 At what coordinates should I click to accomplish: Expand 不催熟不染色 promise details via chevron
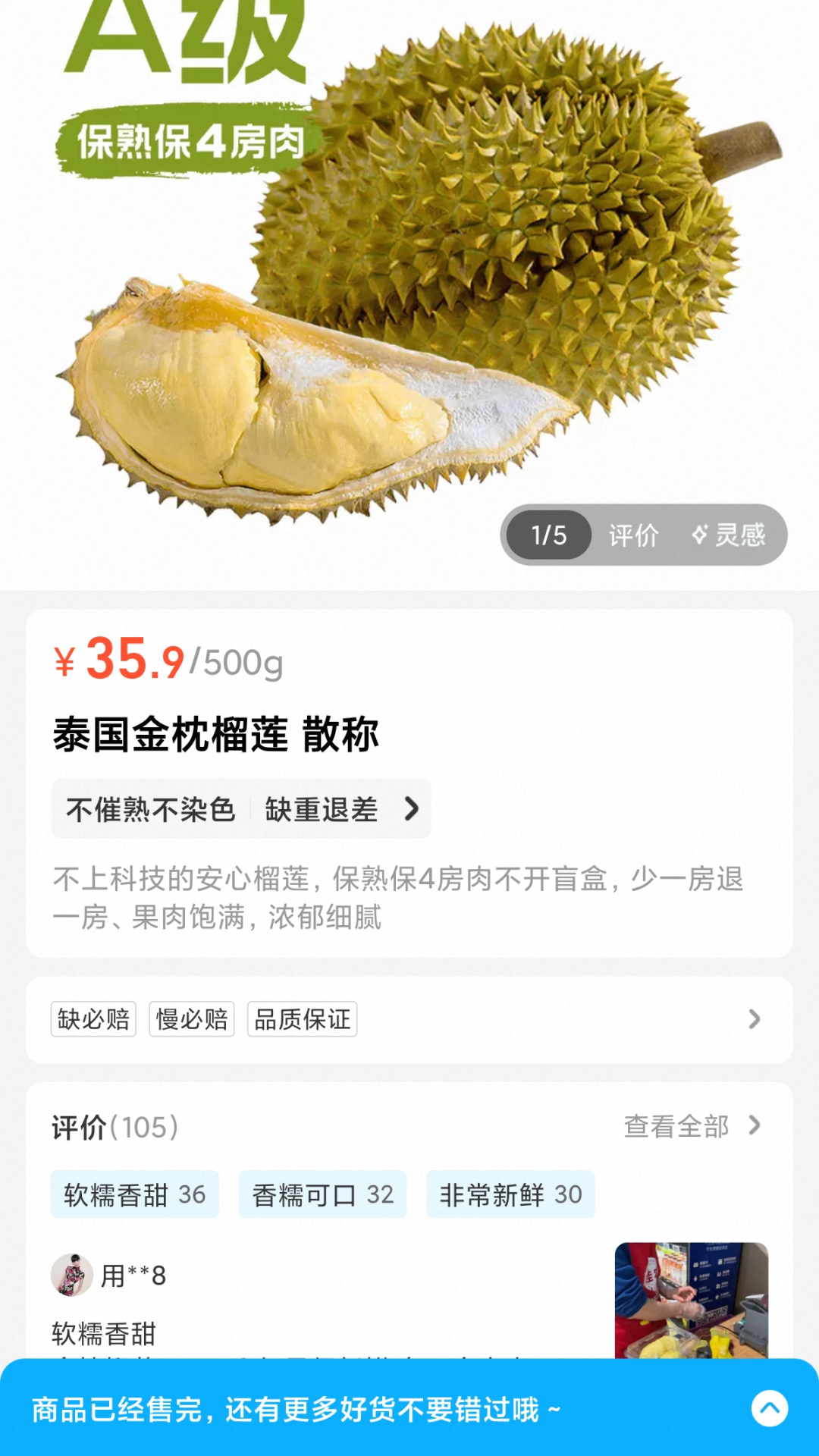click(410, 809)
